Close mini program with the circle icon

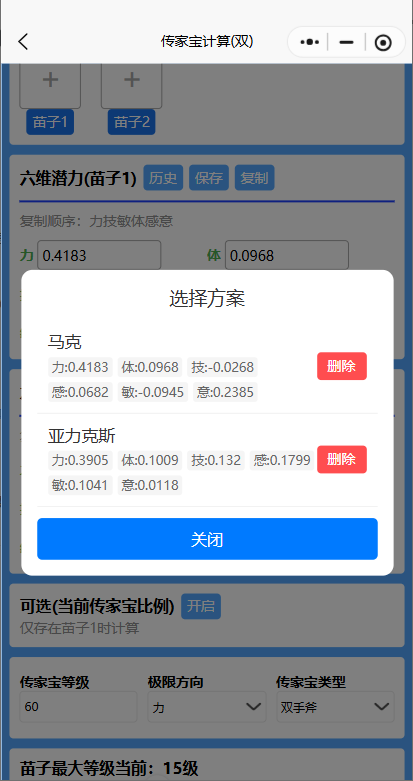(383, 43)
